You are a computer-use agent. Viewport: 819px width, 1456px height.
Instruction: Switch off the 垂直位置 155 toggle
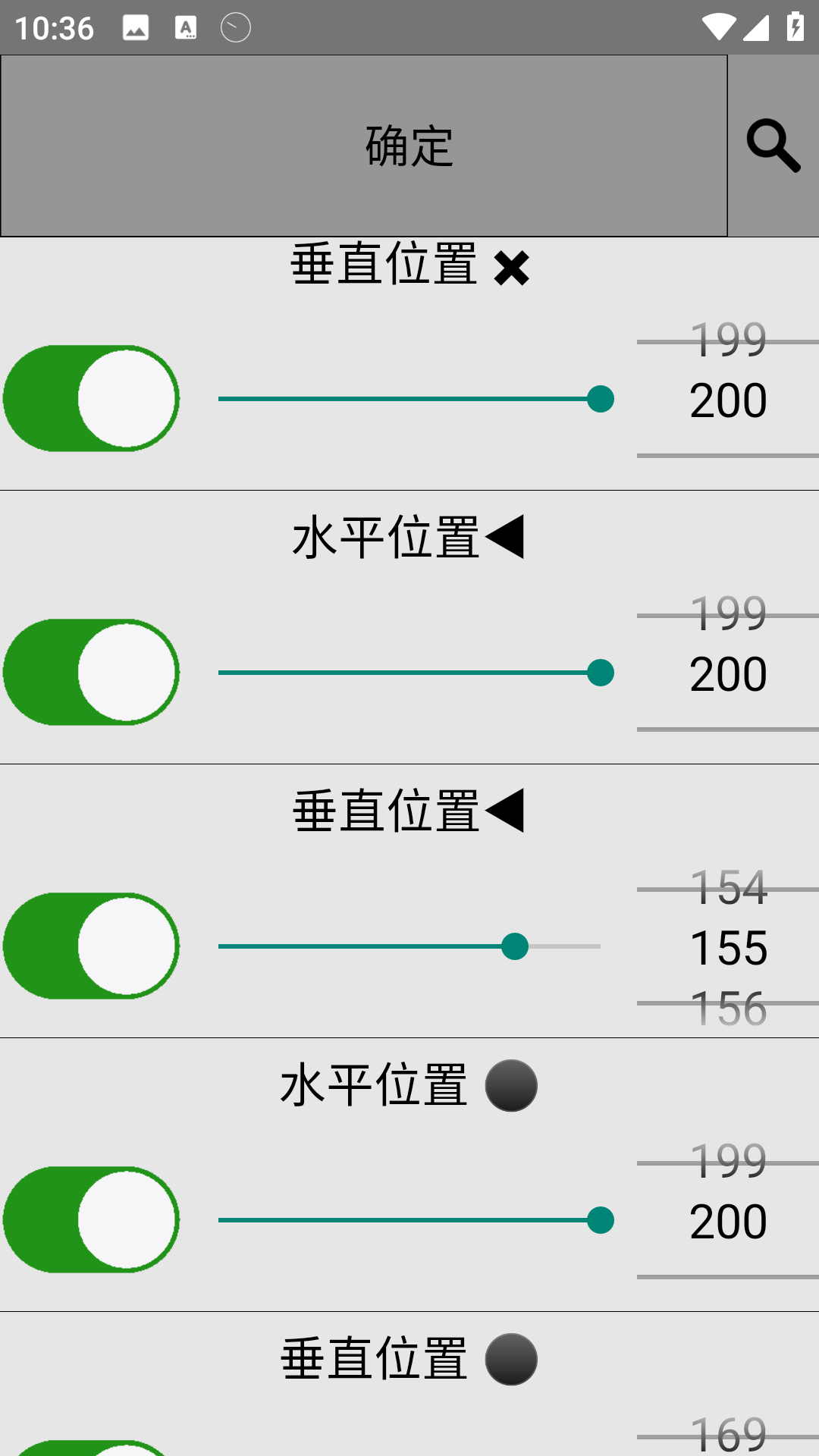pos(91,946)
